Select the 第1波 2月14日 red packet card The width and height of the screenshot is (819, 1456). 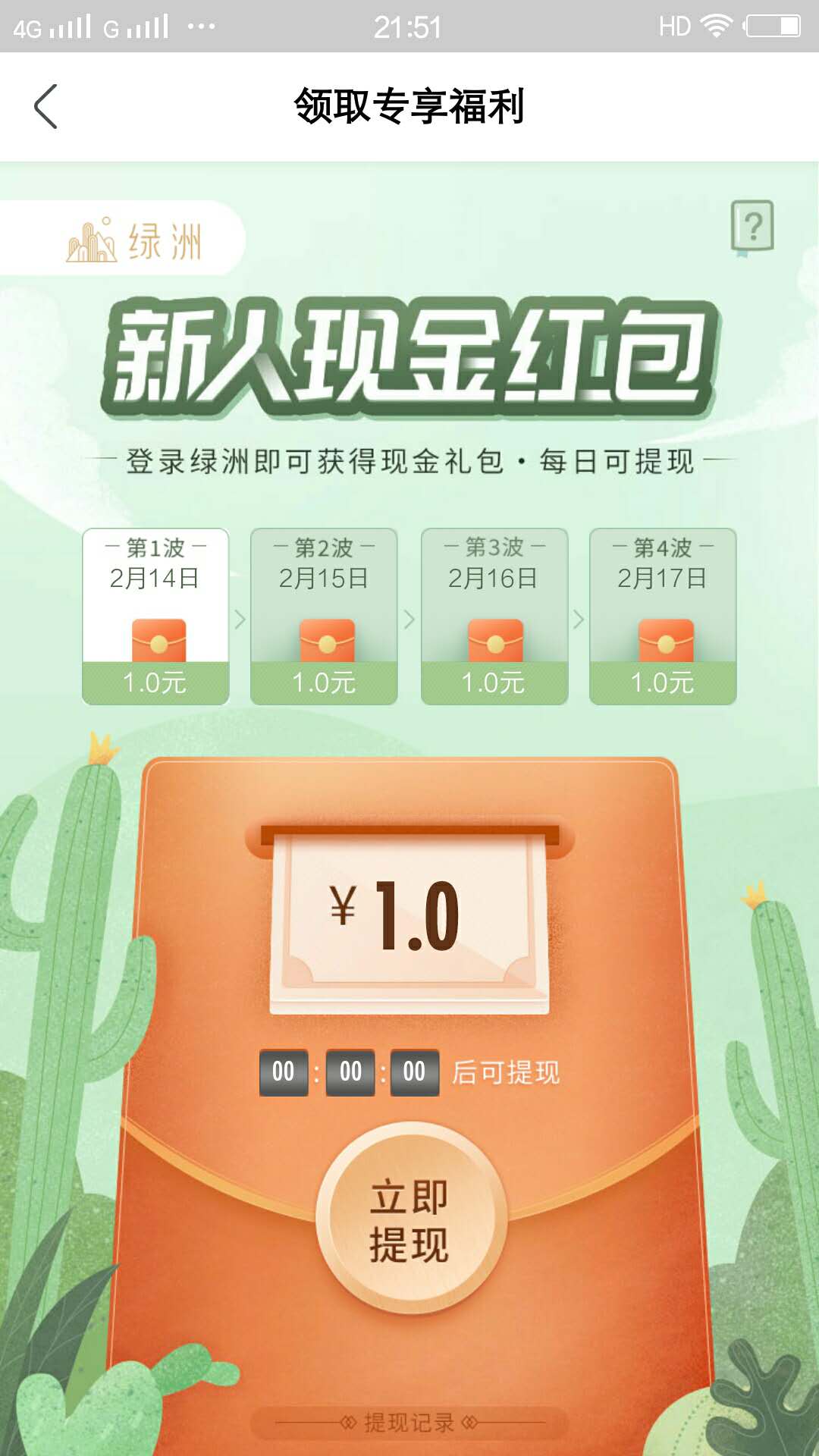(155, 616)
